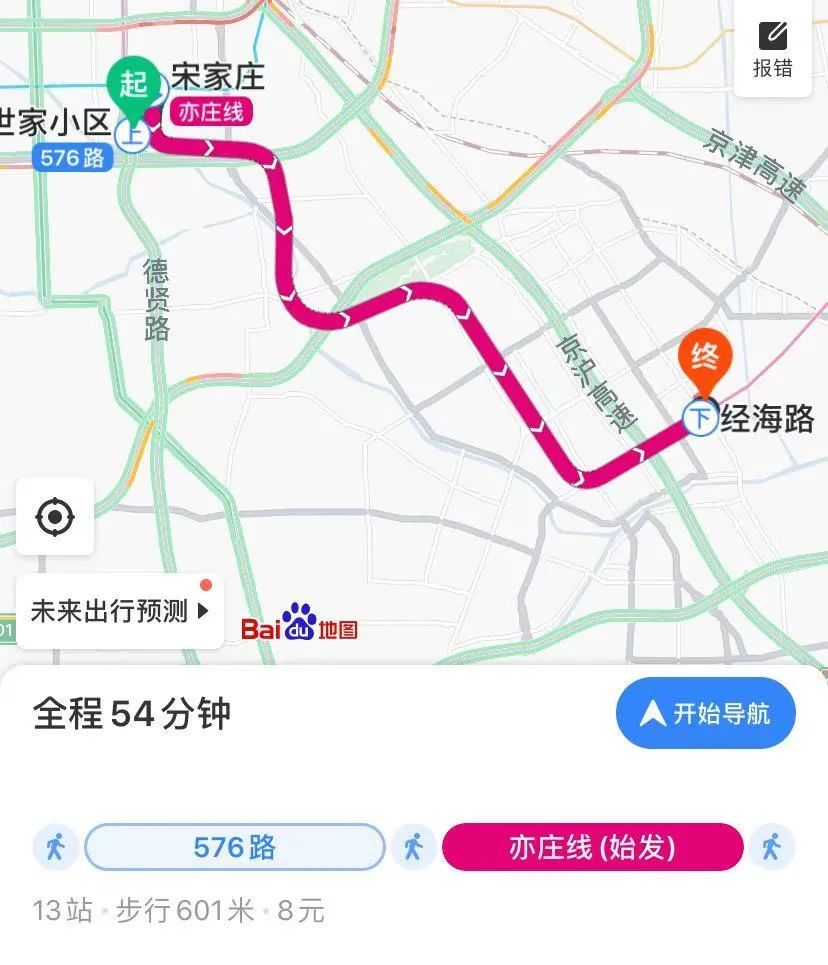This screenshot has width=828, height=965.
Task: Report a map error via 报错
Action: 772,48
